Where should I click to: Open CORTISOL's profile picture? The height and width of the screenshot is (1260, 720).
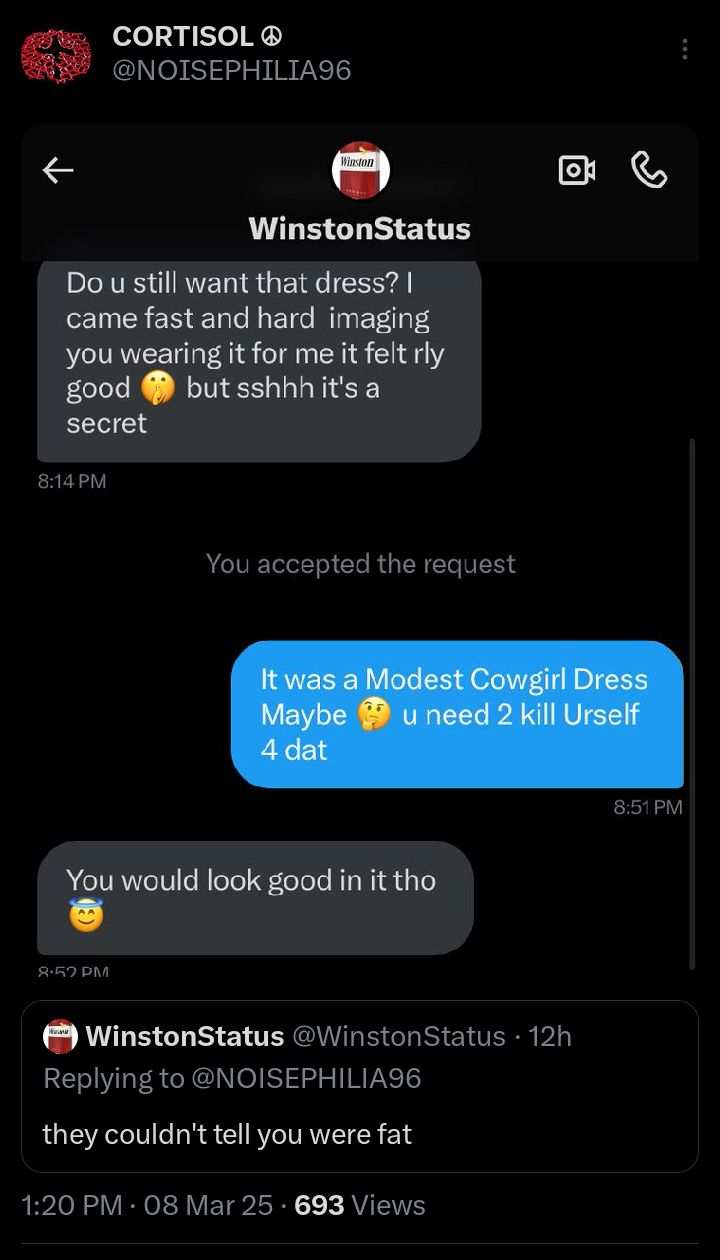(x=56, y=54)
